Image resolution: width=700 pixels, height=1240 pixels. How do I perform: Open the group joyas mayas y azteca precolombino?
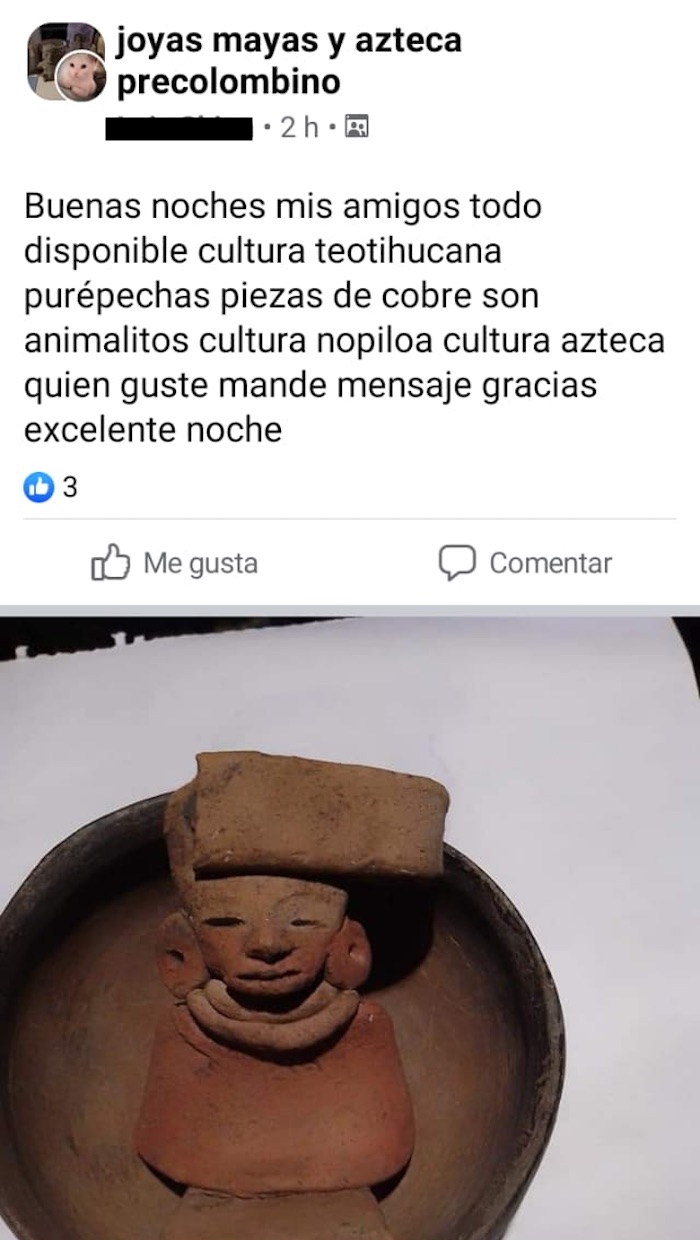289,61
